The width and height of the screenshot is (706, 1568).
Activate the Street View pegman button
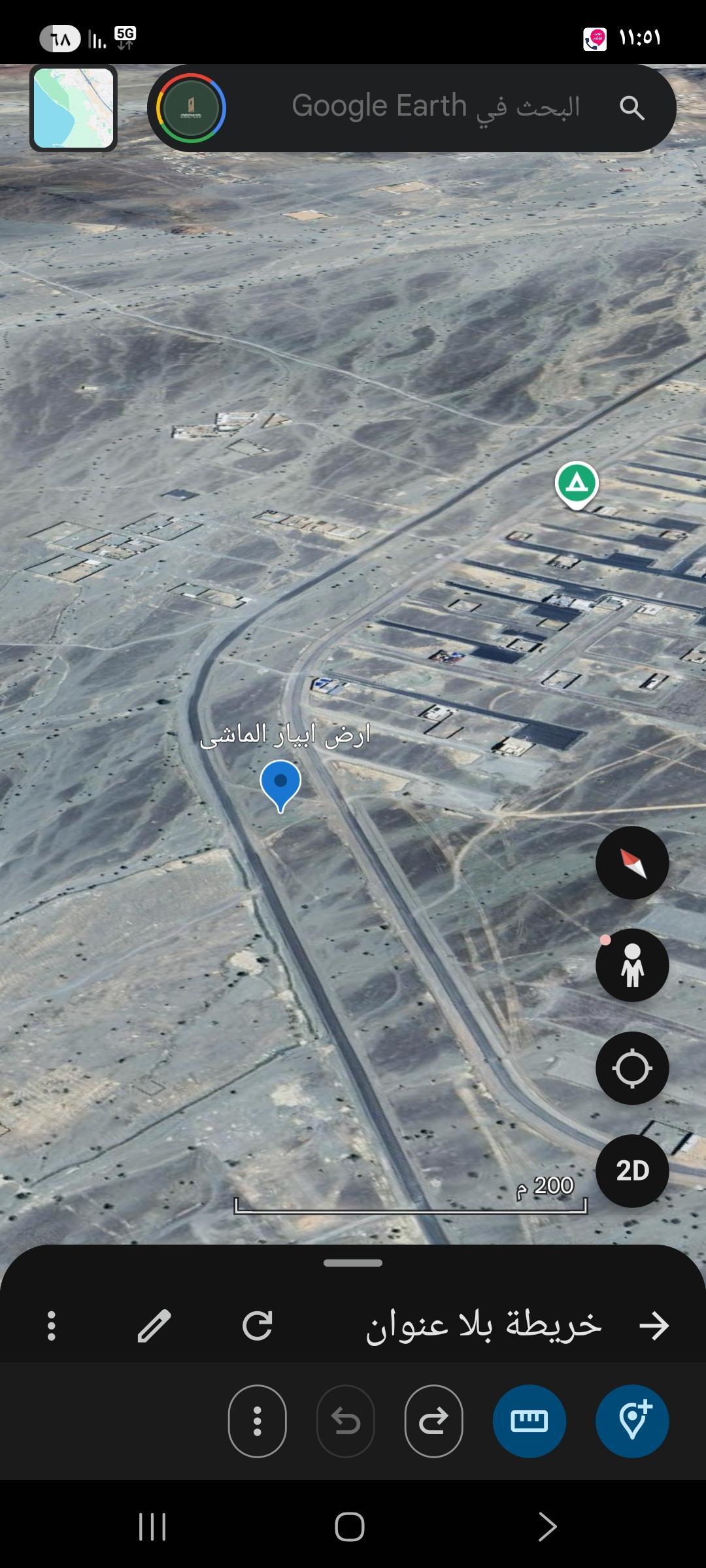(632, 966)
